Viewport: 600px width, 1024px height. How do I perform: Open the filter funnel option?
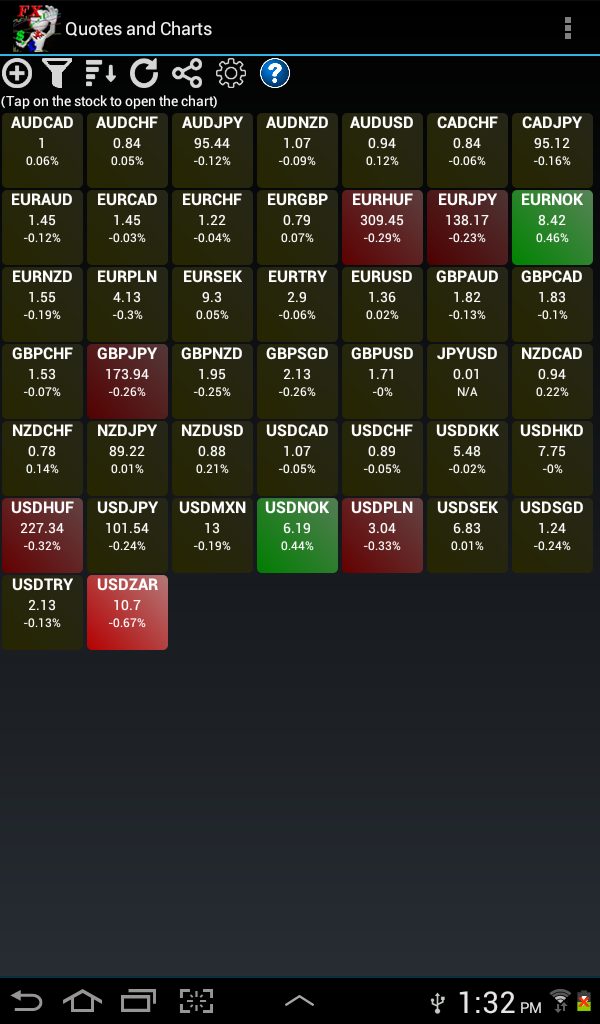click(x=58, y=73)
